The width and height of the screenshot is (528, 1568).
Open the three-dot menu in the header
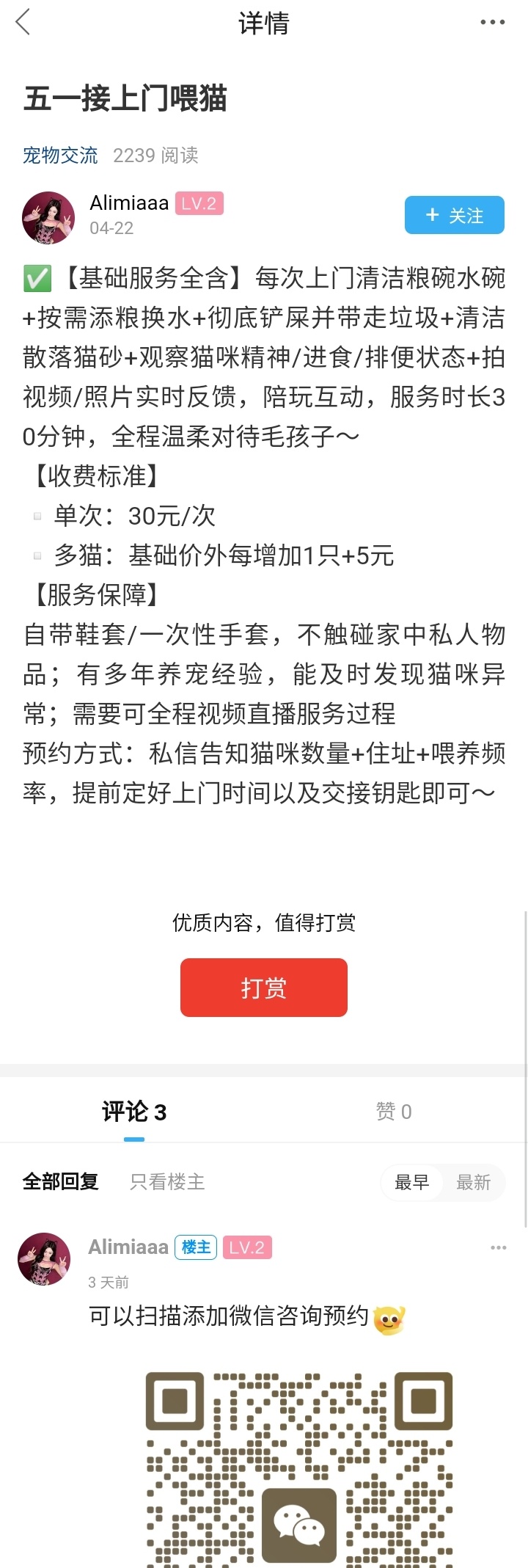[x=492, y=22]
